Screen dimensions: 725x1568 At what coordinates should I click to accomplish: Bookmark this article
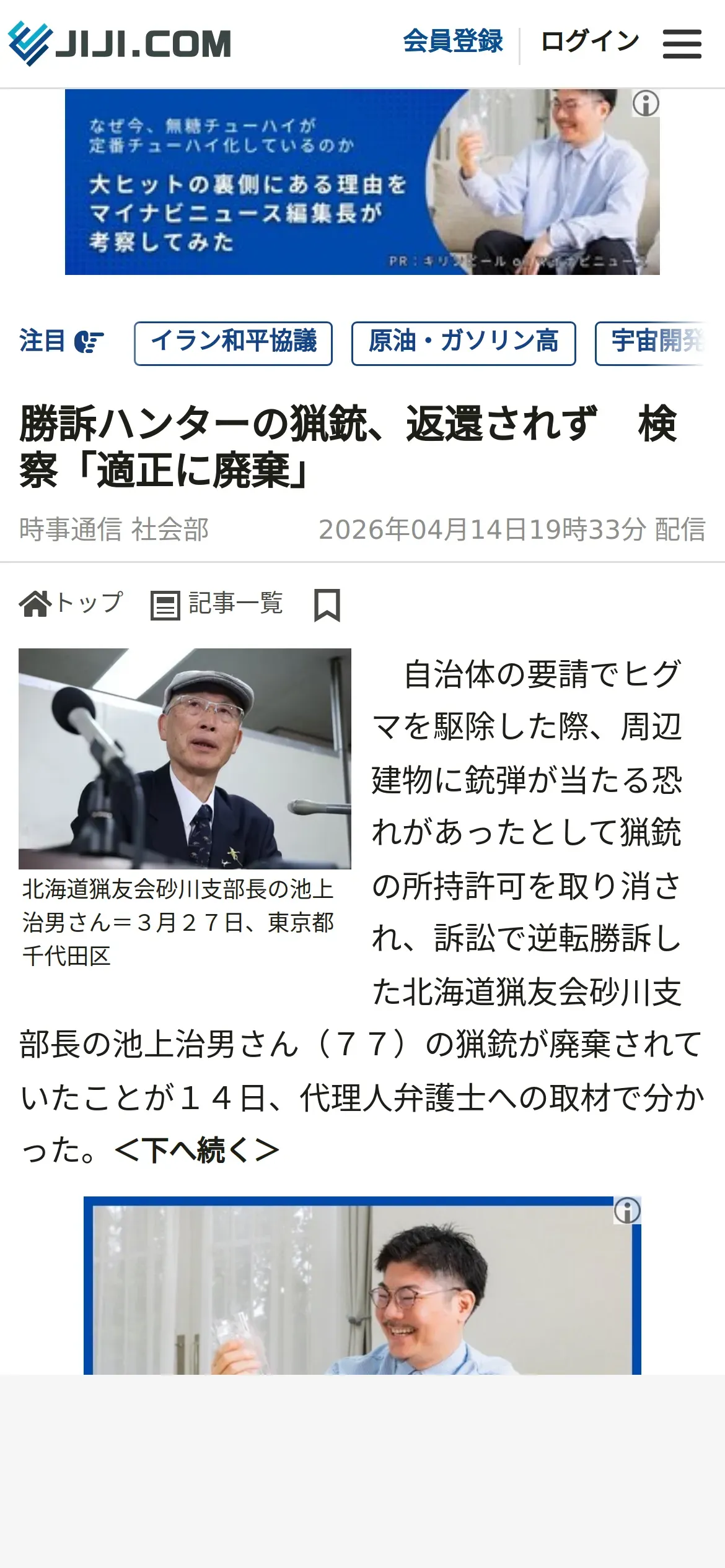pos(327,605)
